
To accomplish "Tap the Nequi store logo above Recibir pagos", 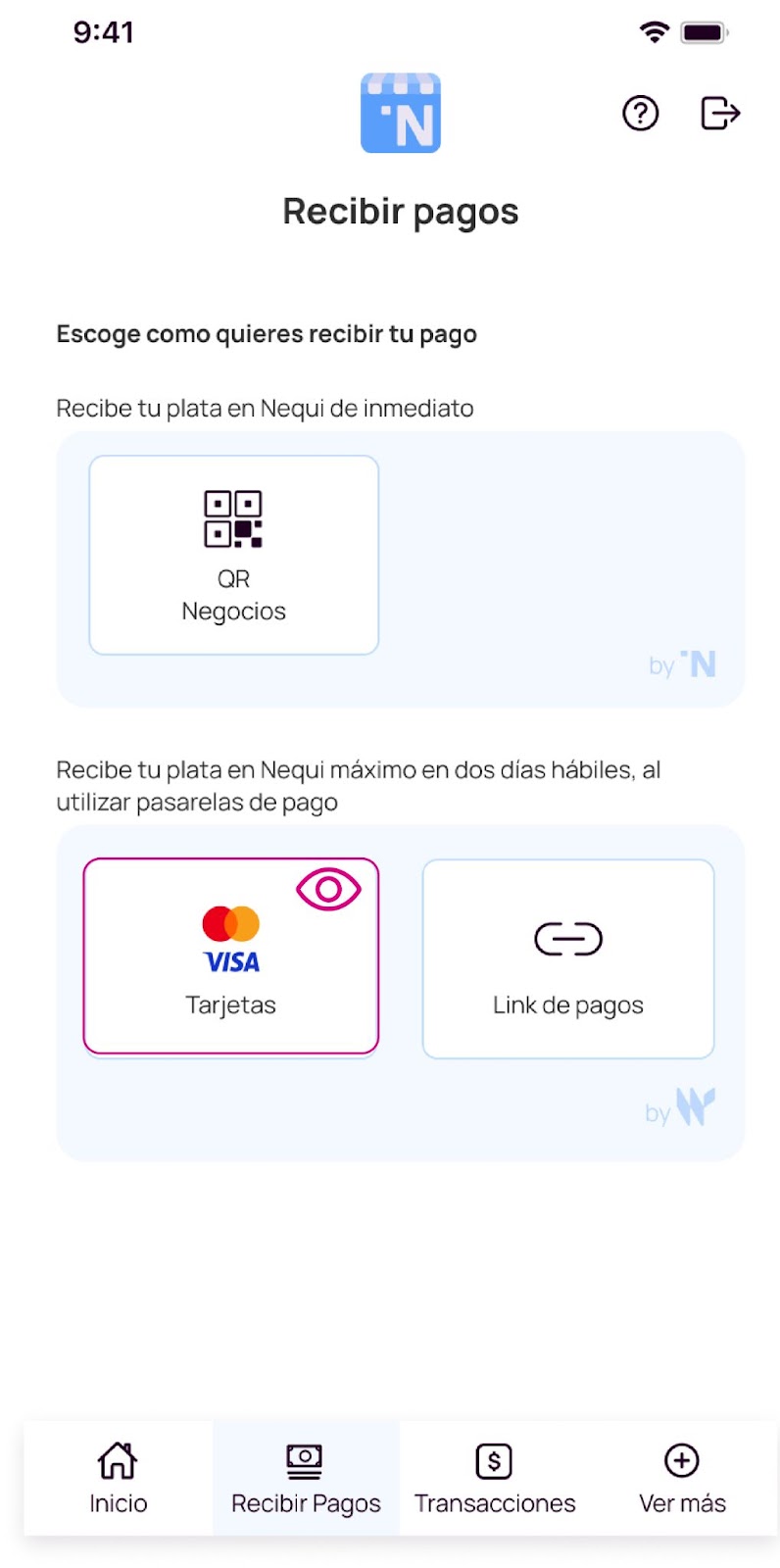I will (x=400, y=113).
